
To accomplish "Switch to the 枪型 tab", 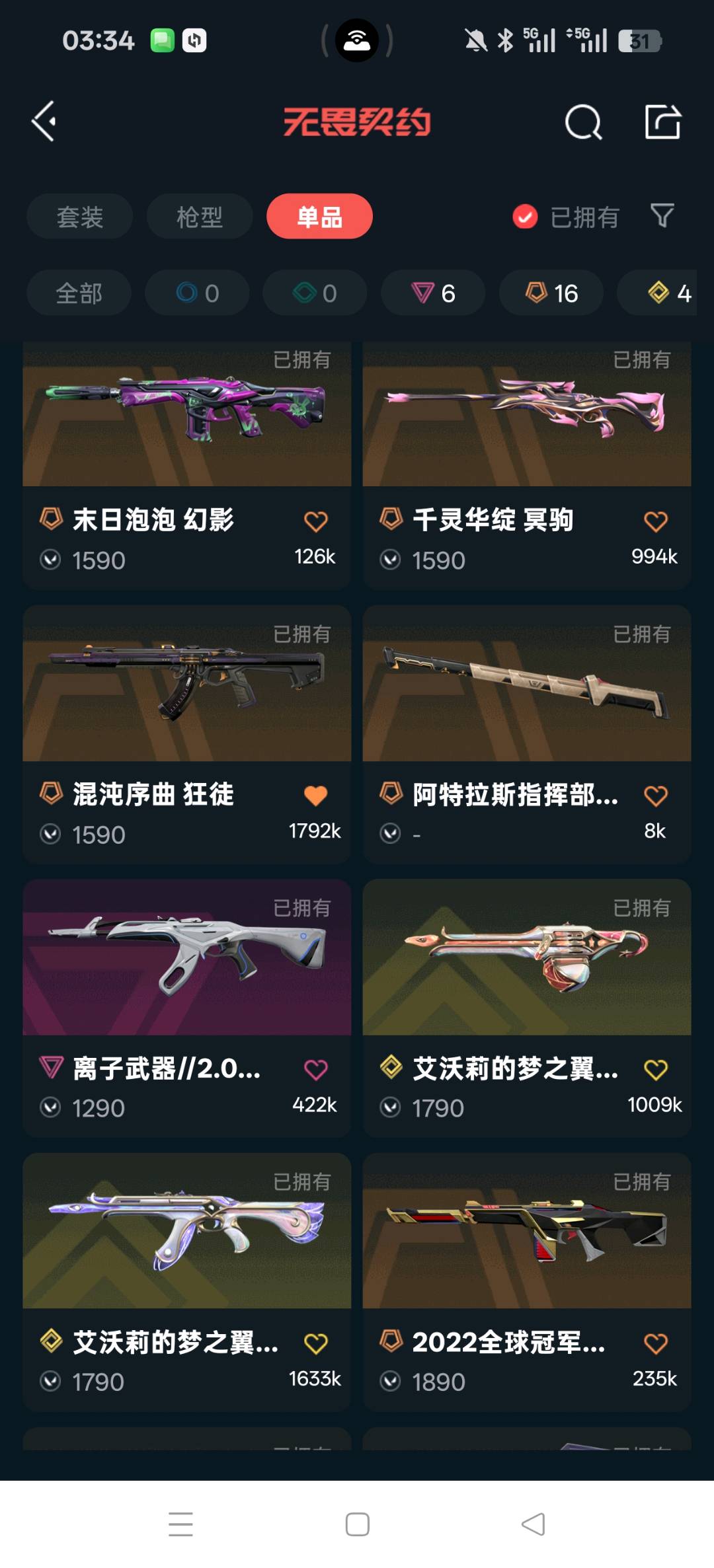I will tap(199, 217).
